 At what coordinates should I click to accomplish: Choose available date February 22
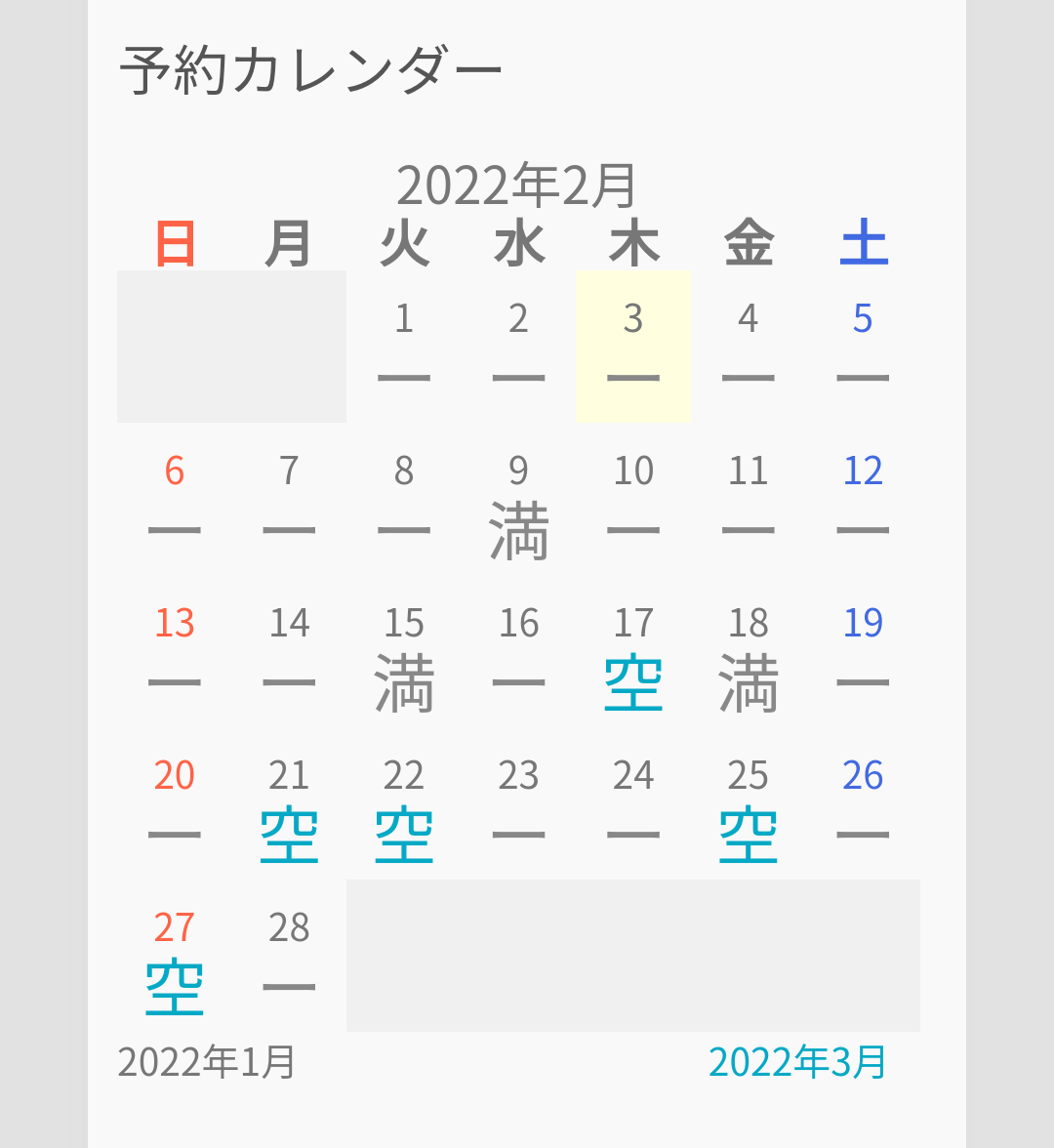pyautogui.click(x=404, y=836)
